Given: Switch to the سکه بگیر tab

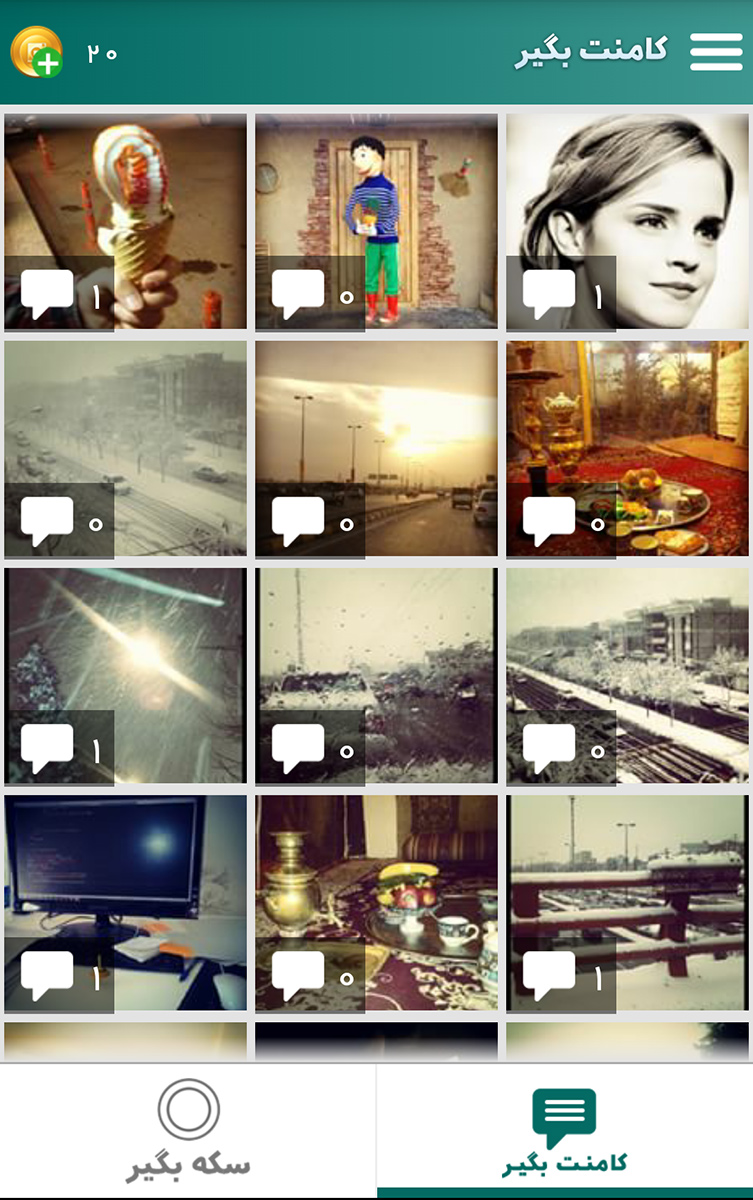Looking at the screenshot, I should point(188,1132).
